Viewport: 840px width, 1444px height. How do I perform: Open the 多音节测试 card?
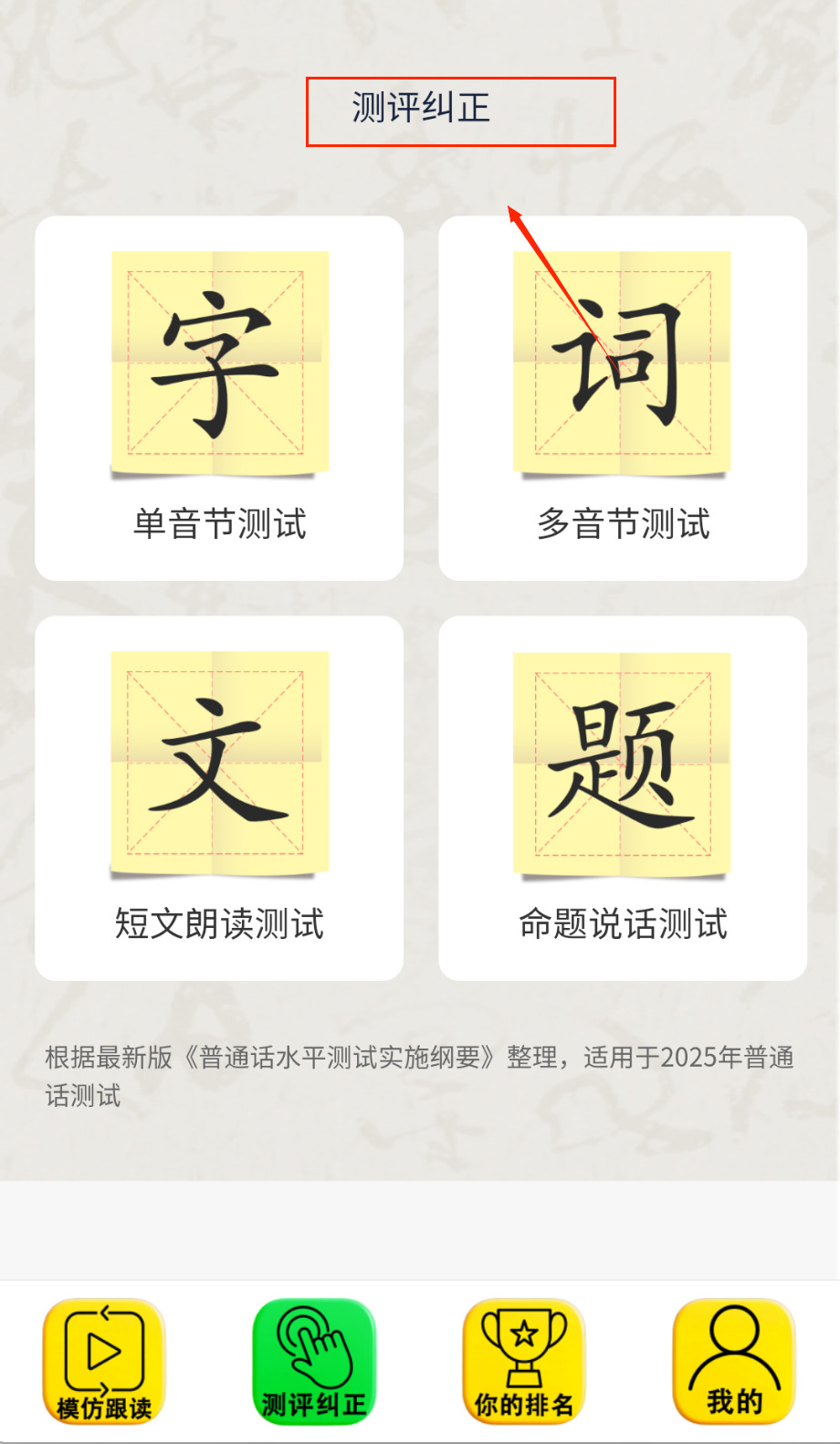click(x=623, y=398)
